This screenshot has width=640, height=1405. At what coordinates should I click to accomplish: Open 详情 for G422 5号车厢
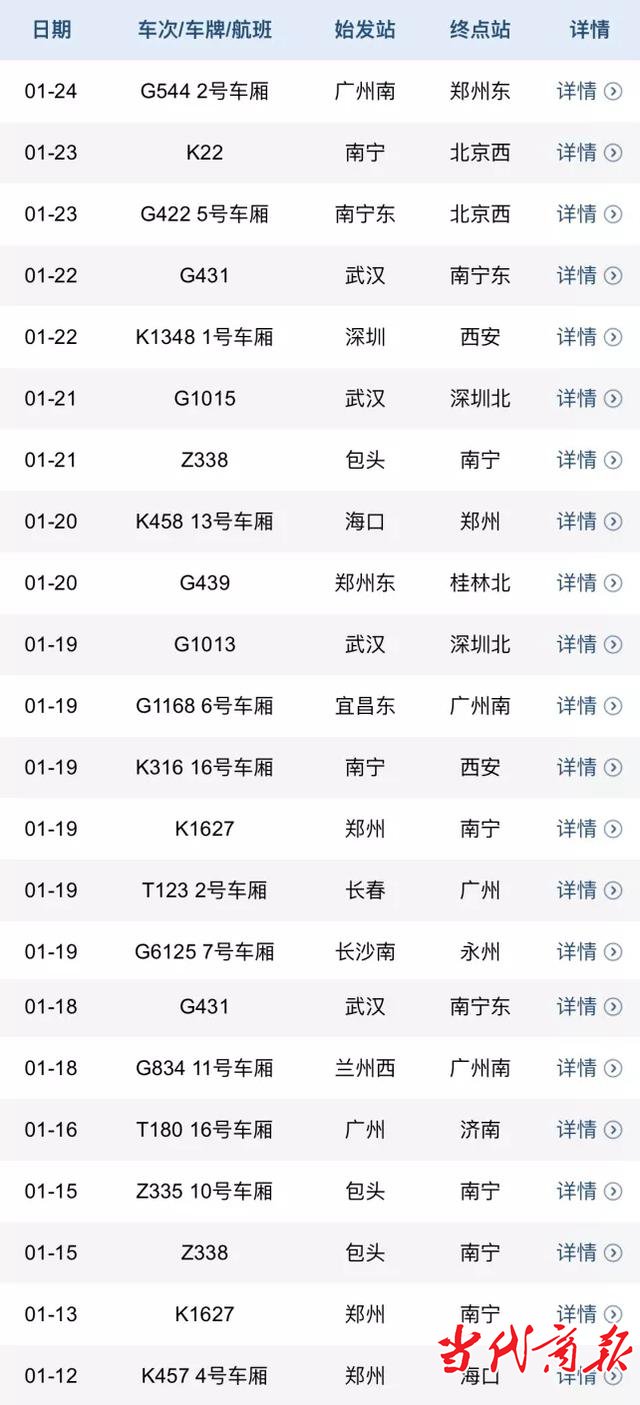click(589, 214)
